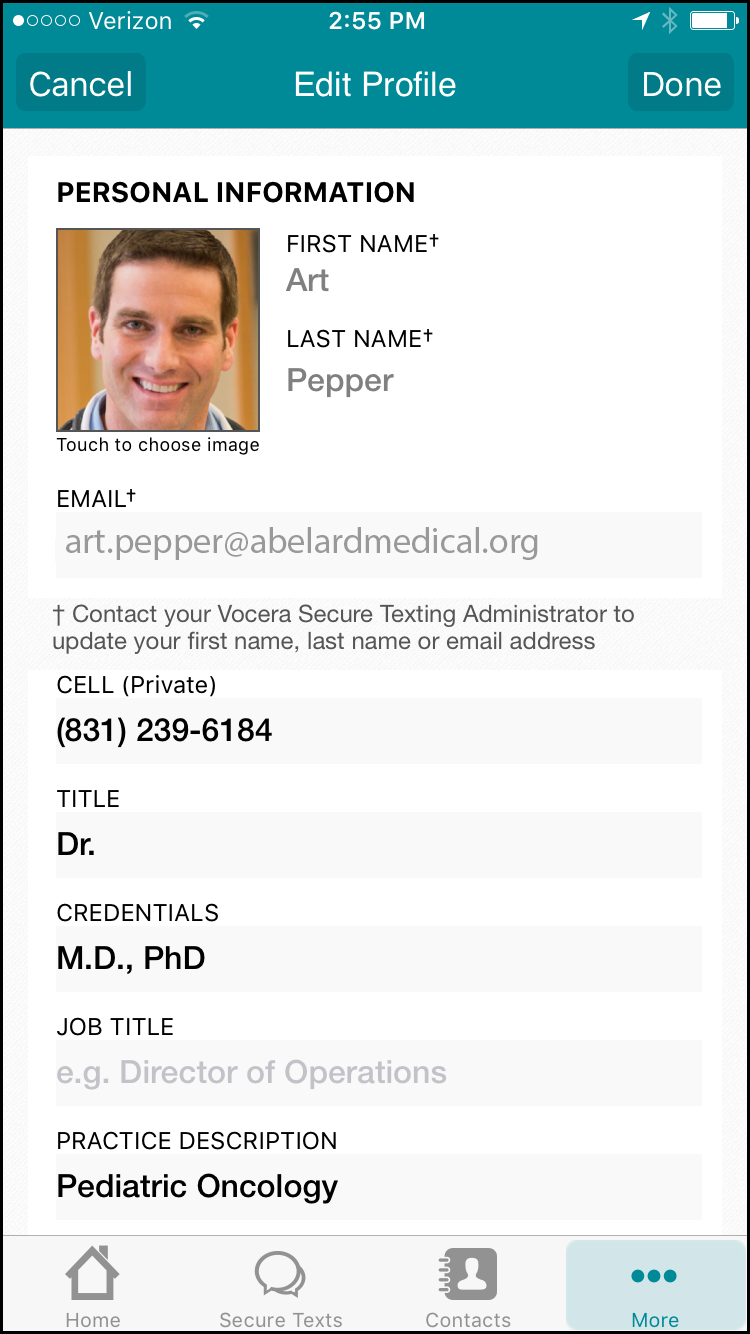Viewport: 750px width, 1334px height.
Task: Select the More tab
Action: (655, 1288)
